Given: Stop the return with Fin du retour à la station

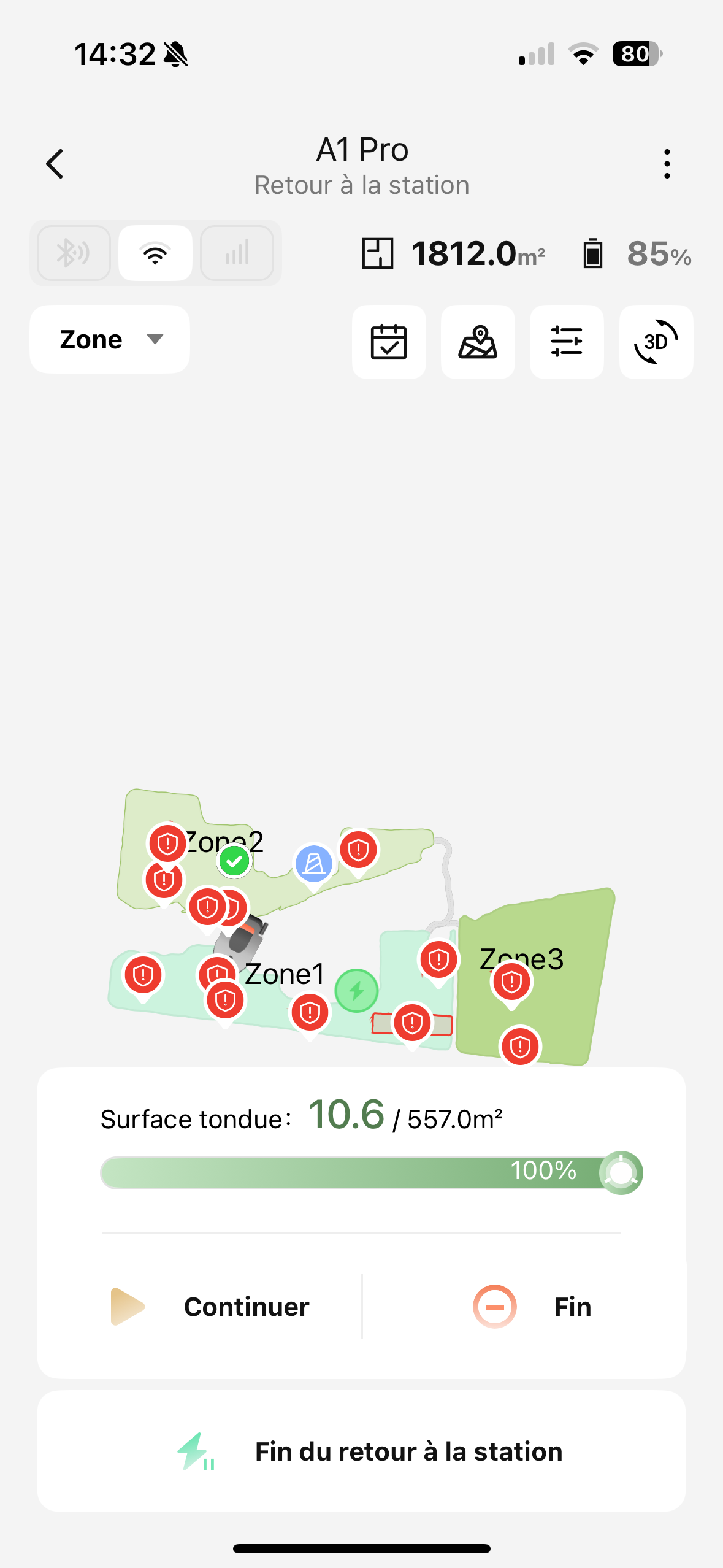Looking at the screenshot, I should [x=361, y=1451].
